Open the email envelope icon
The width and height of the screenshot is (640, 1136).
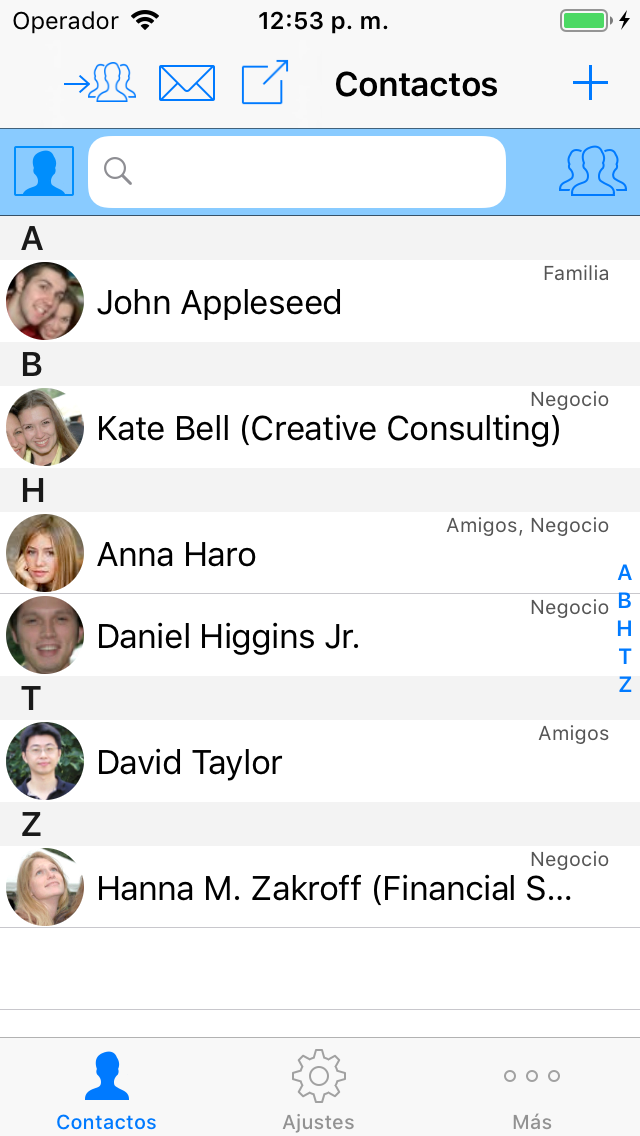pos(187,84)
